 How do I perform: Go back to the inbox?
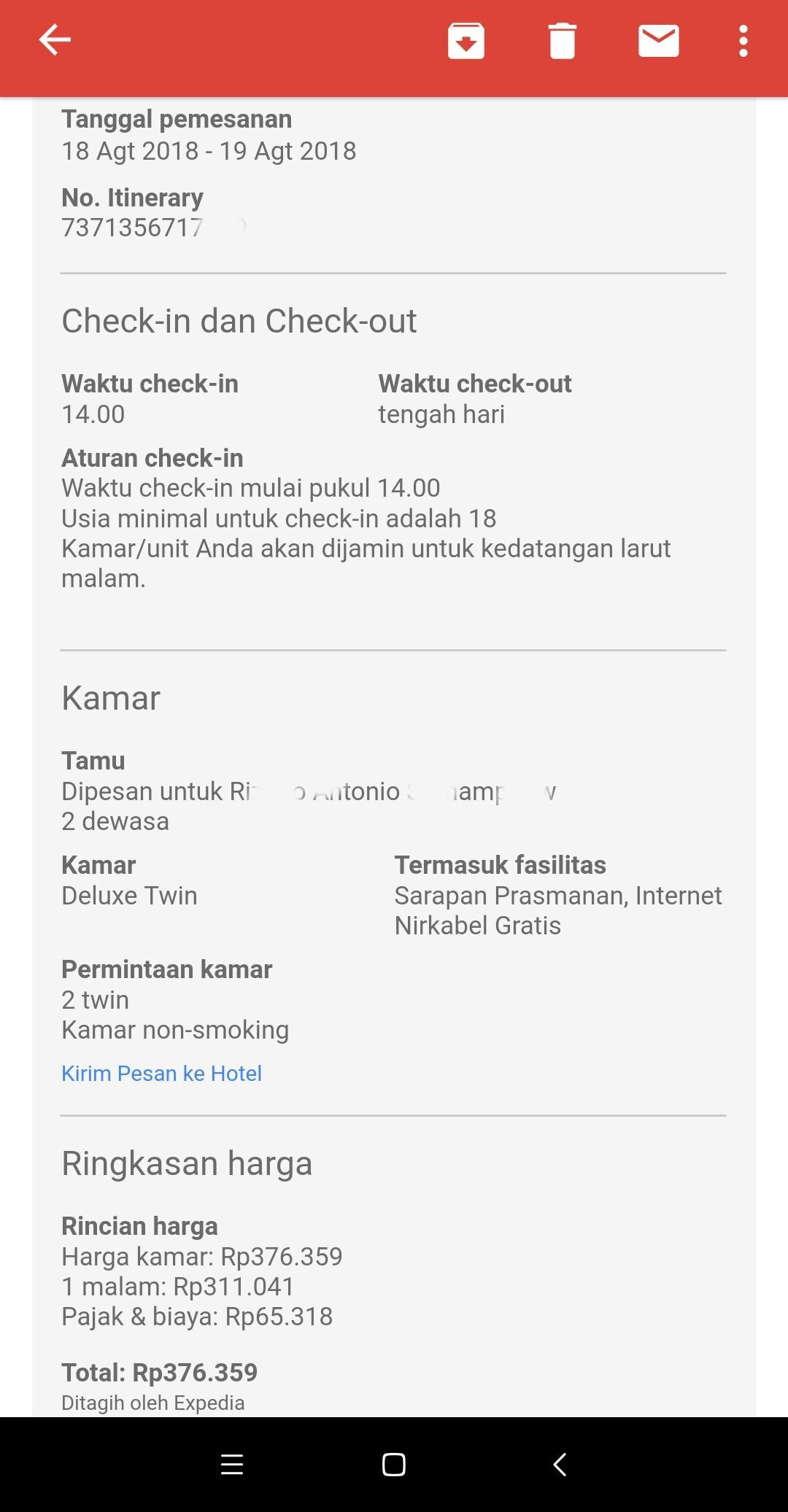click(55, 40)
